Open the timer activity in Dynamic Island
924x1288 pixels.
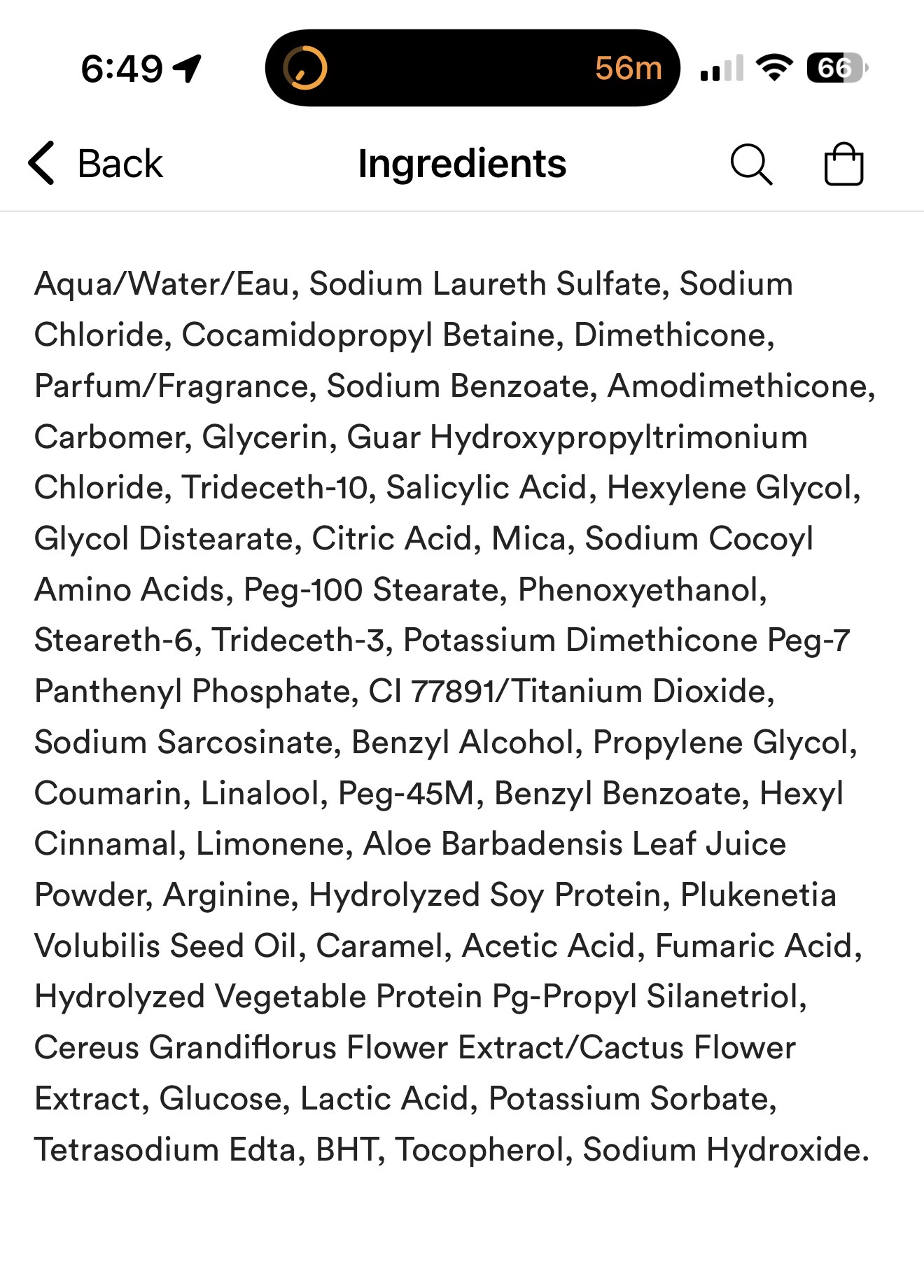point(472,68)
